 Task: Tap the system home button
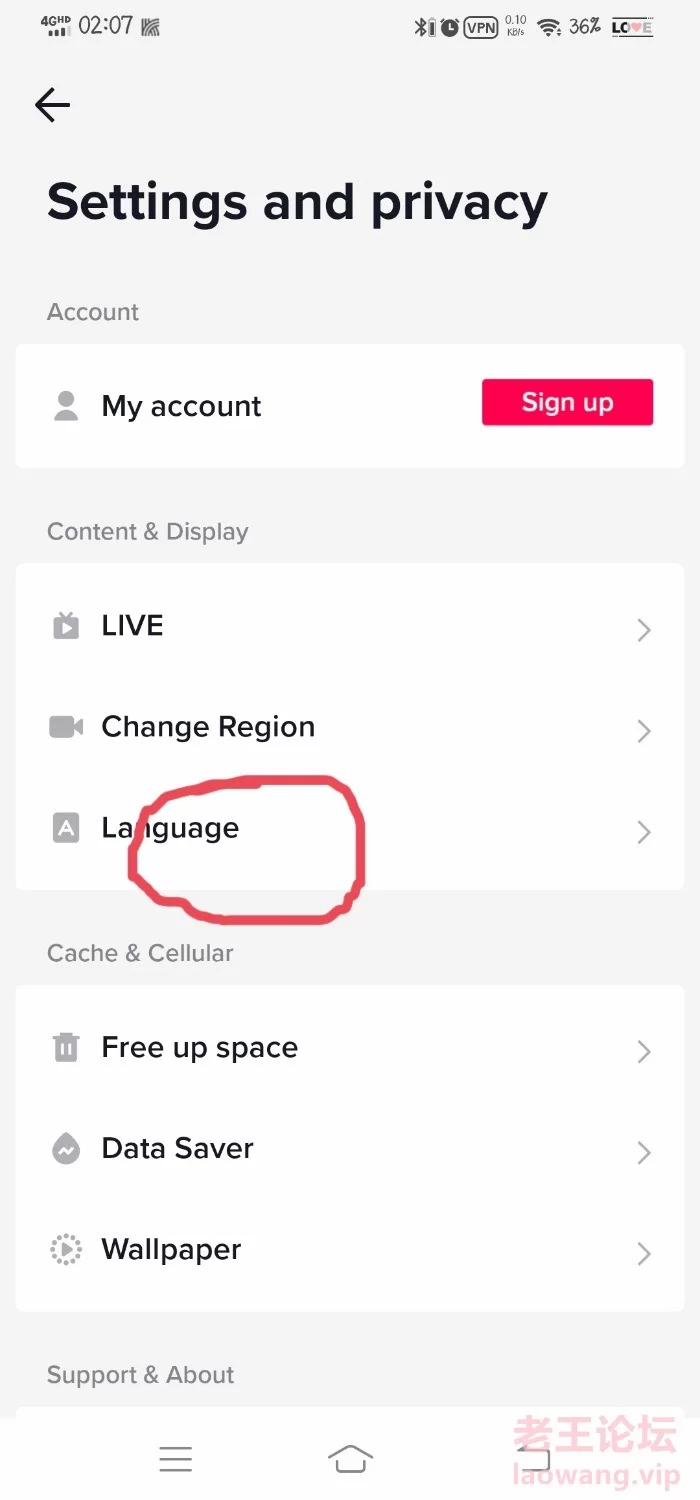coord(350,1460)
